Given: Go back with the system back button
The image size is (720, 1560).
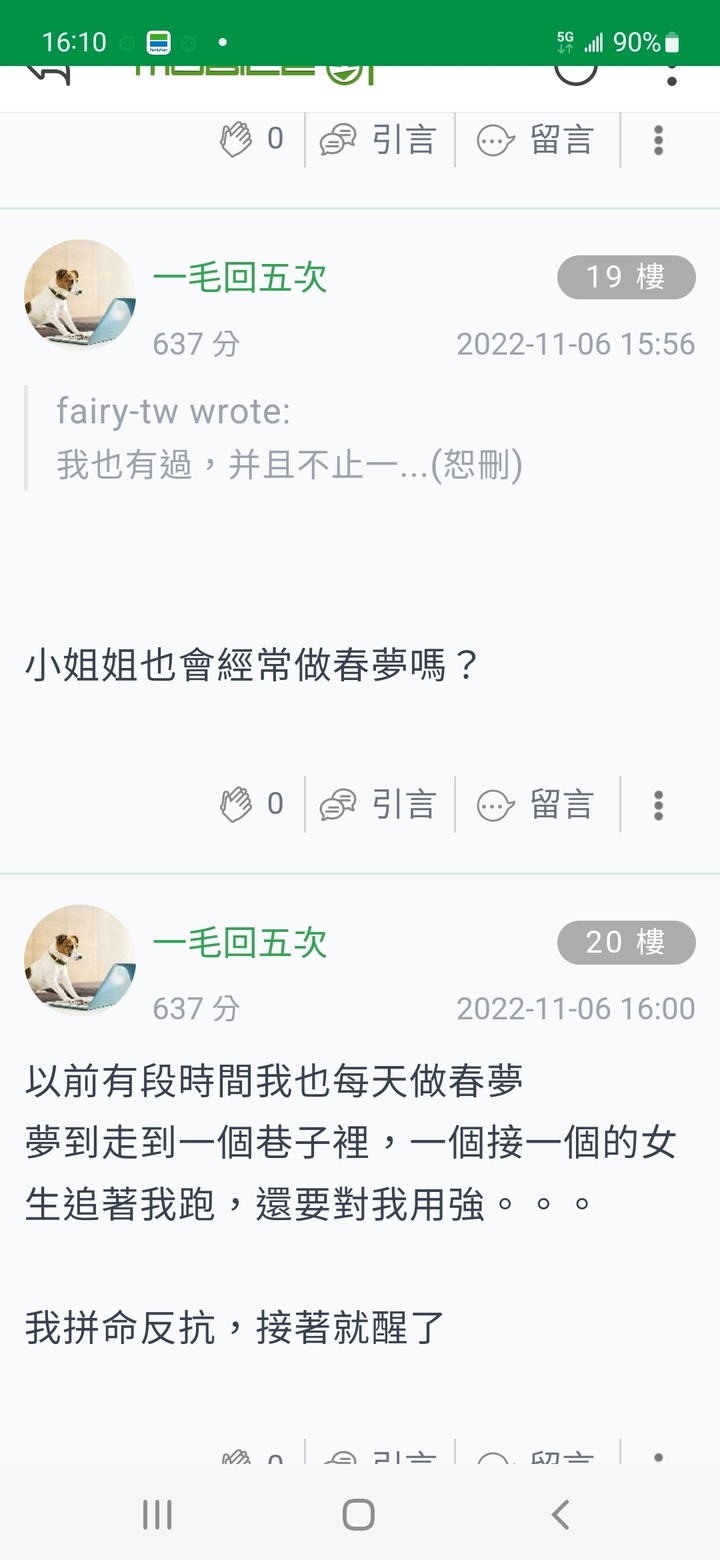Looking at the screenshot, I should point(561,1514).
